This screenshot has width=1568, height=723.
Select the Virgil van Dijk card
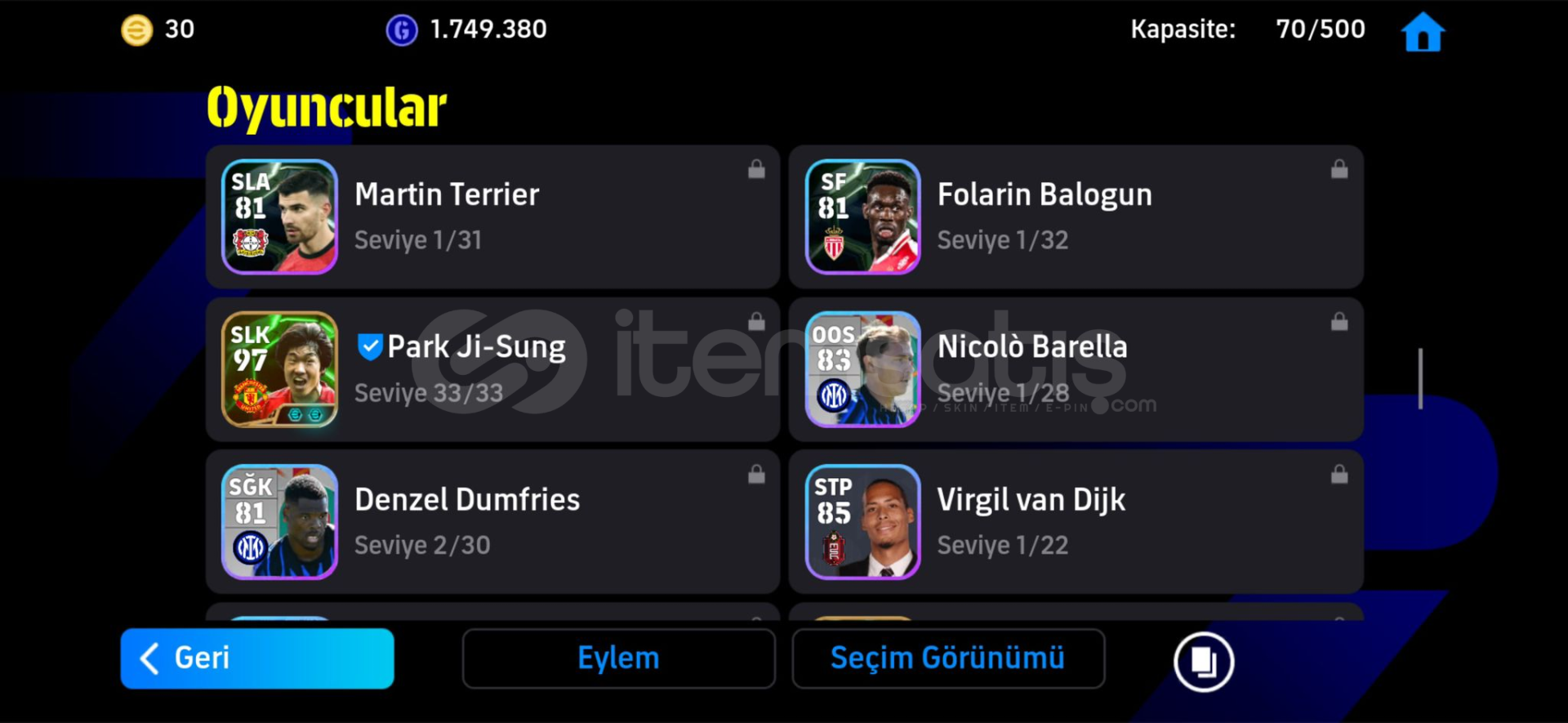click(x=1076, y=522)
